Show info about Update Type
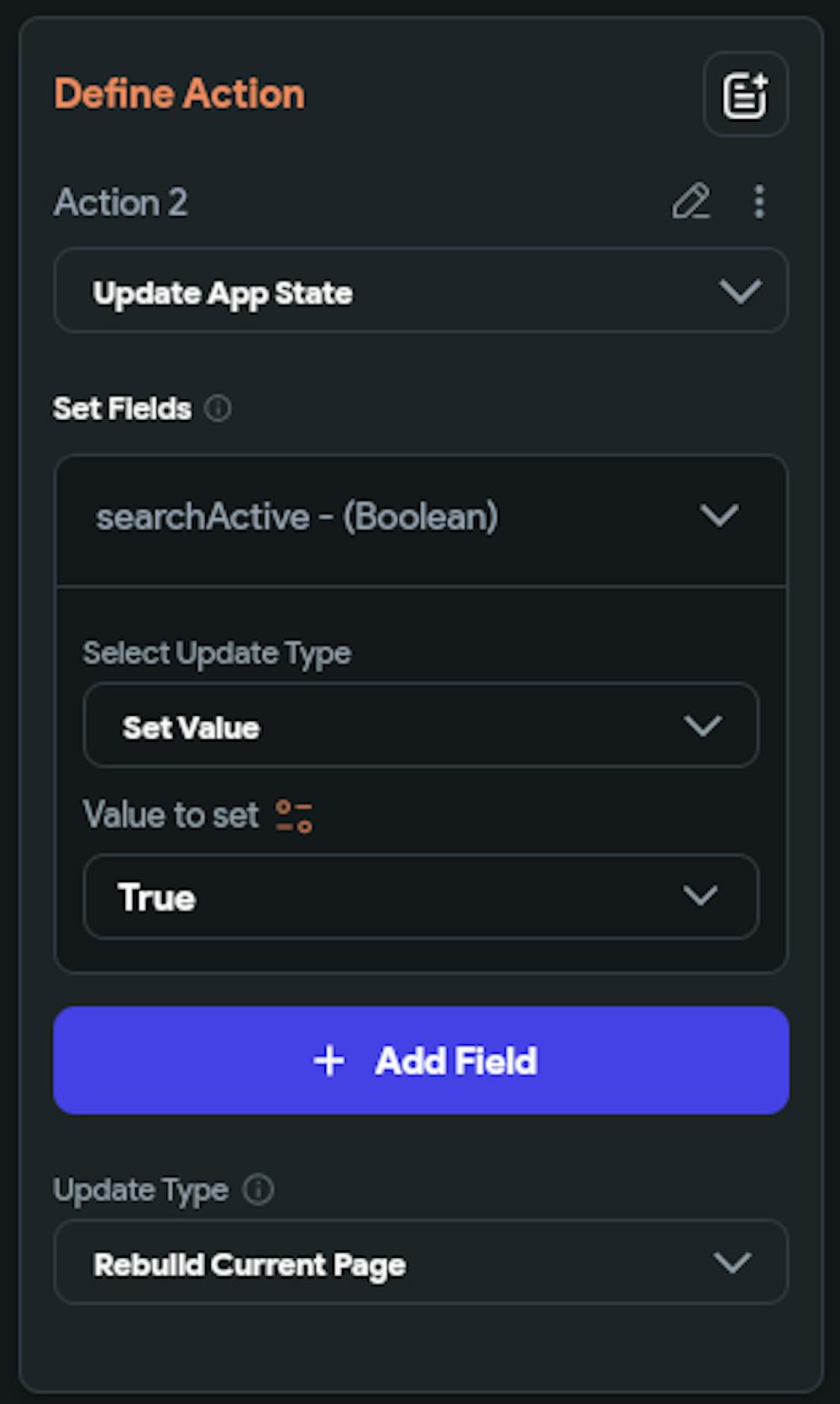 point(258,1190)
